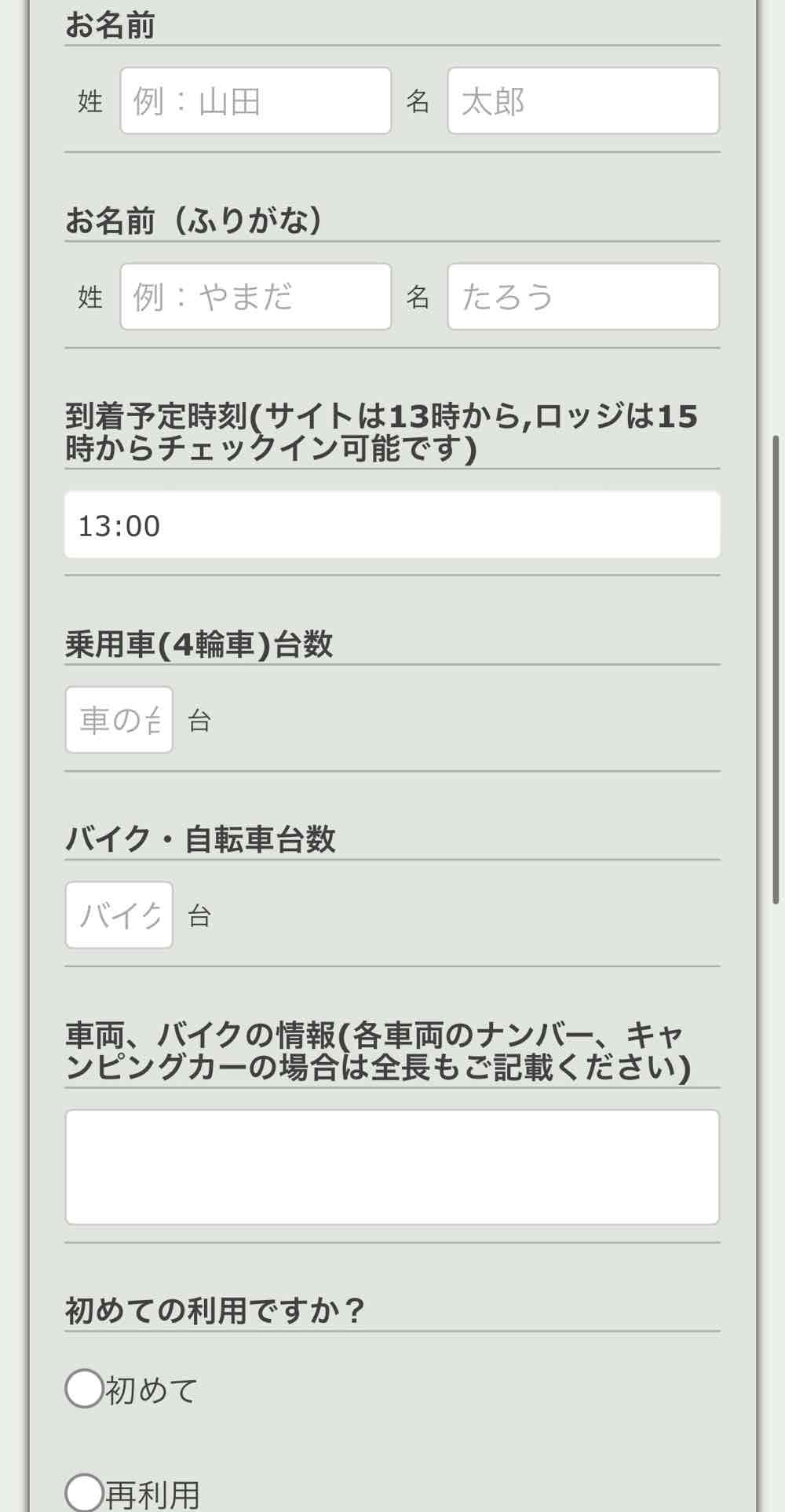Focus the furigana 名 field (たろう)

tap(582, 297)
